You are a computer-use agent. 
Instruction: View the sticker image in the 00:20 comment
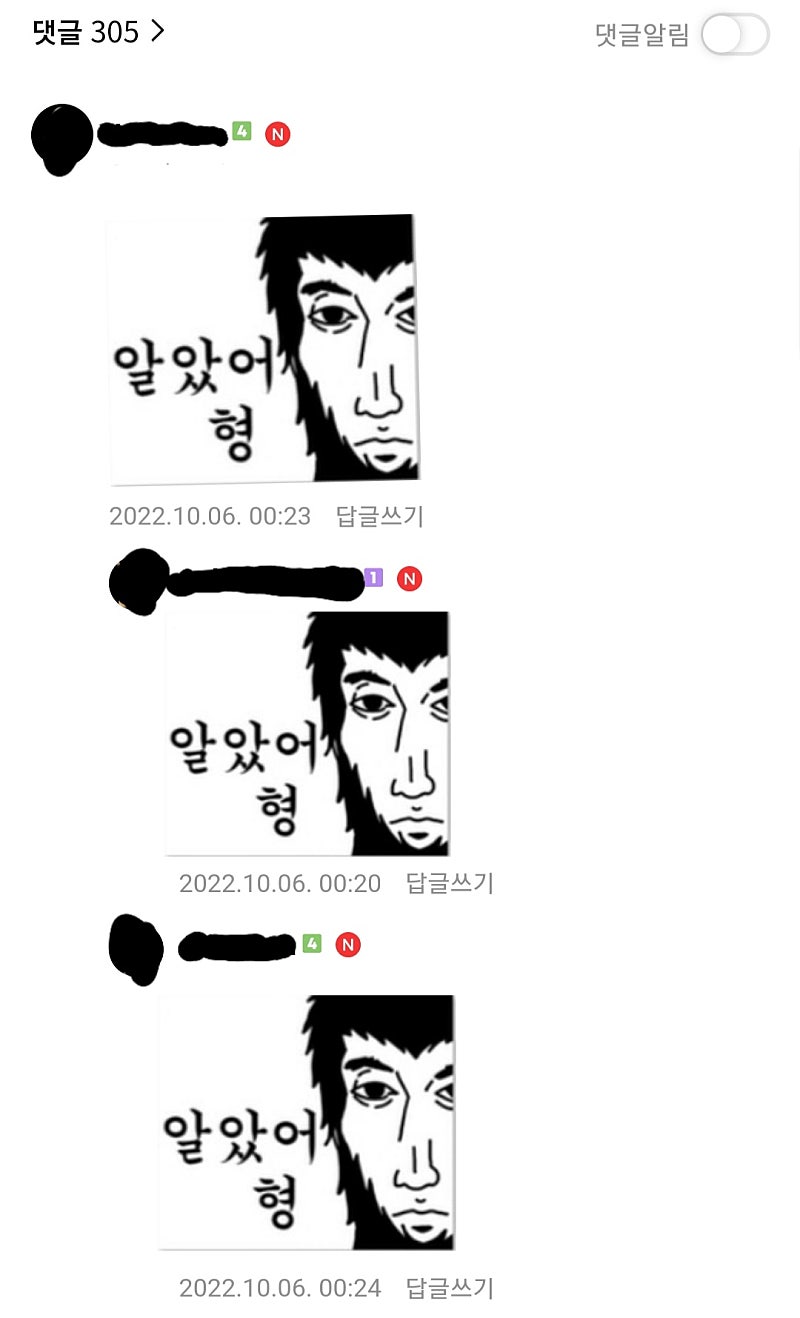[308, 734]
